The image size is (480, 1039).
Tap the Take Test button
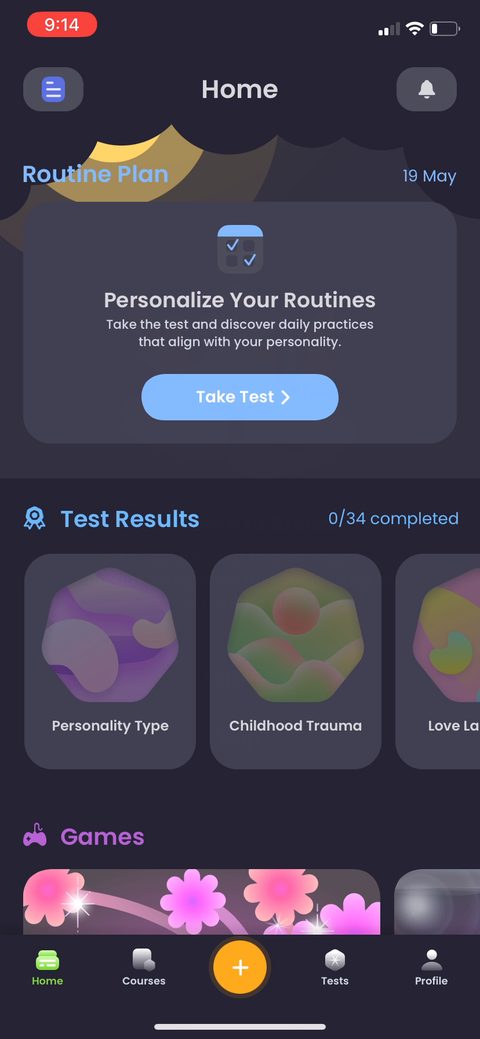pos(240,397)
